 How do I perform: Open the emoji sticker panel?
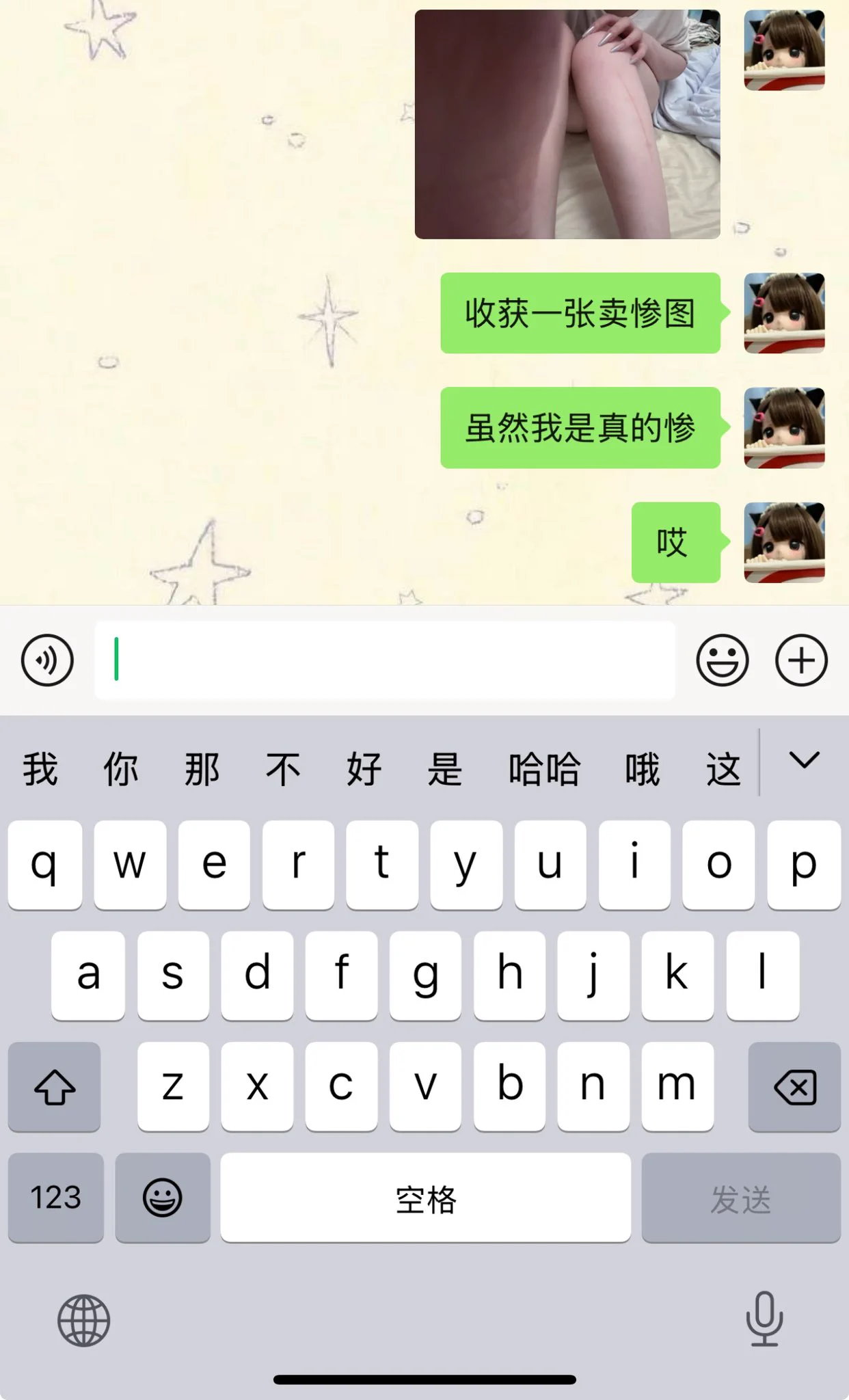pos(722,660)
